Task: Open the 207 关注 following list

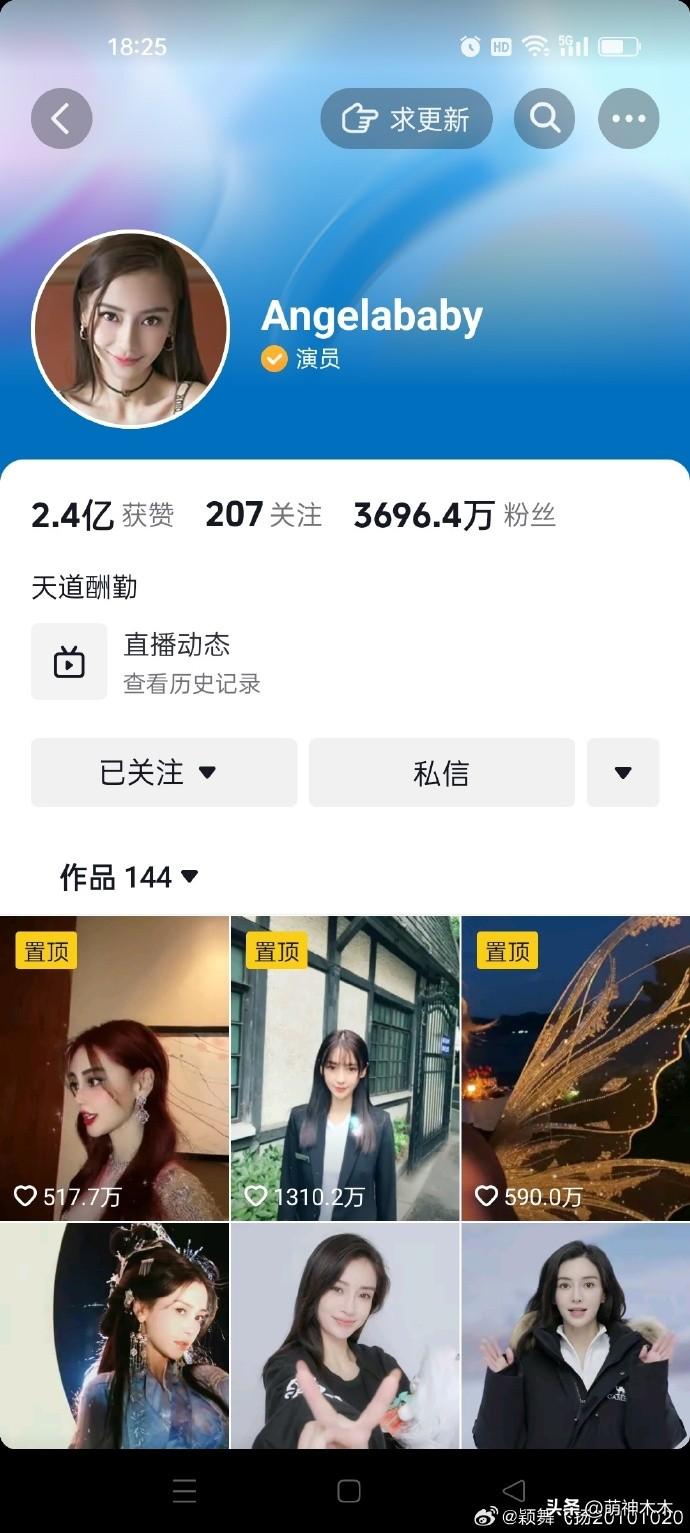Action: tap(263, 515)
